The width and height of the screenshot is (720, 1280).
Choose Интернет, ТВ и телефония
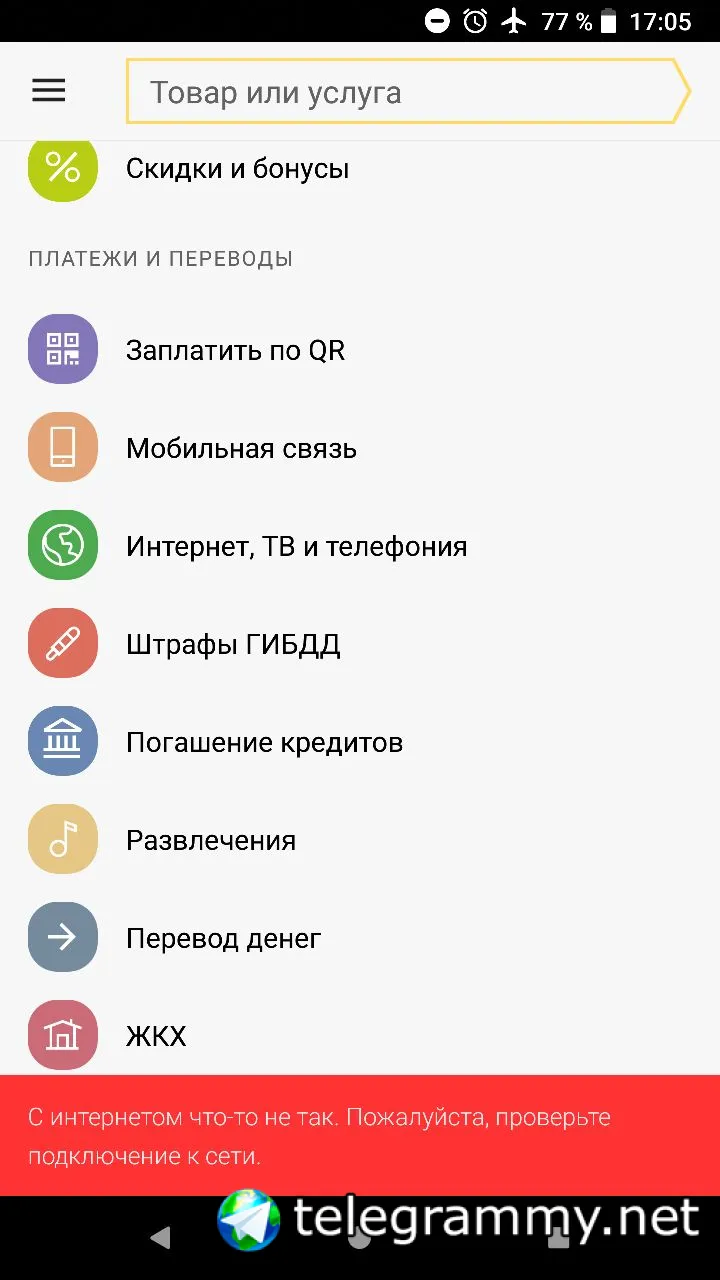coord(296,546)
